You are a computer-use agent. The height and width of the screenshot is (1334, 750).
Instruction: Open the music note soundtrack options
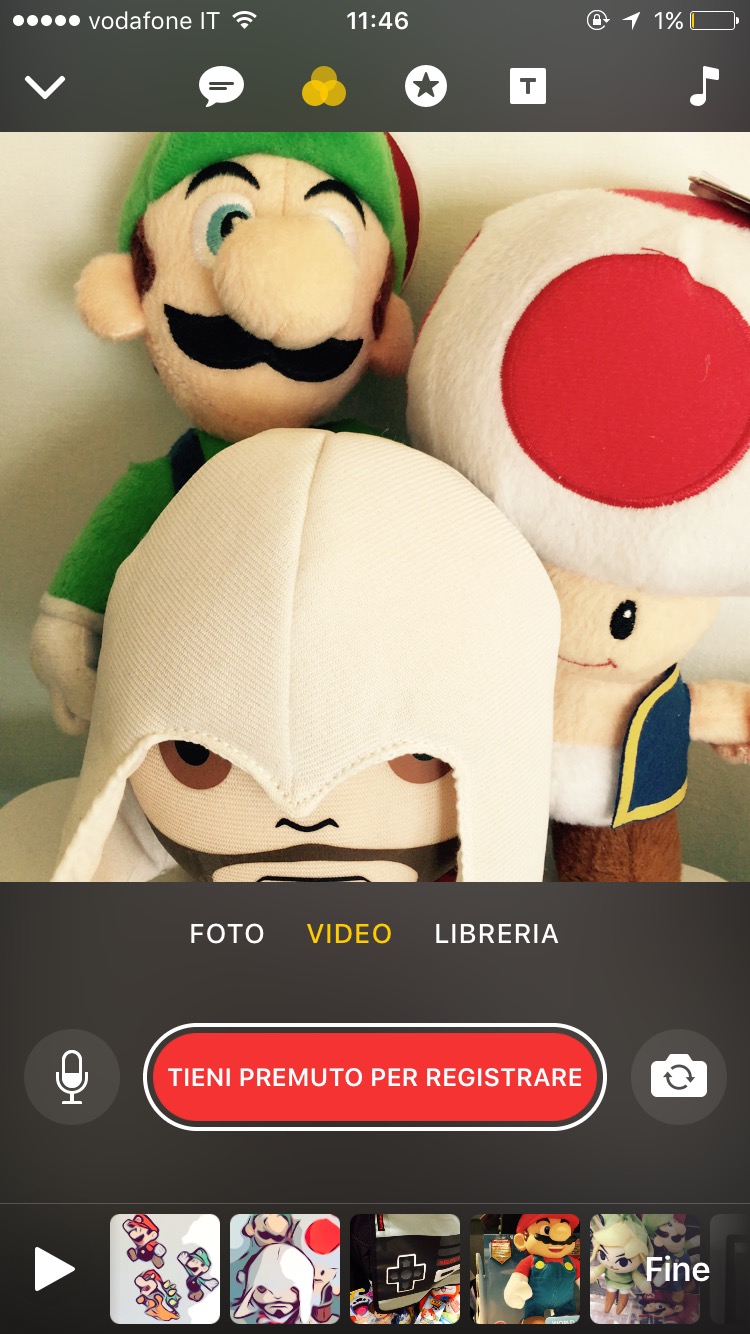[704, 87]
